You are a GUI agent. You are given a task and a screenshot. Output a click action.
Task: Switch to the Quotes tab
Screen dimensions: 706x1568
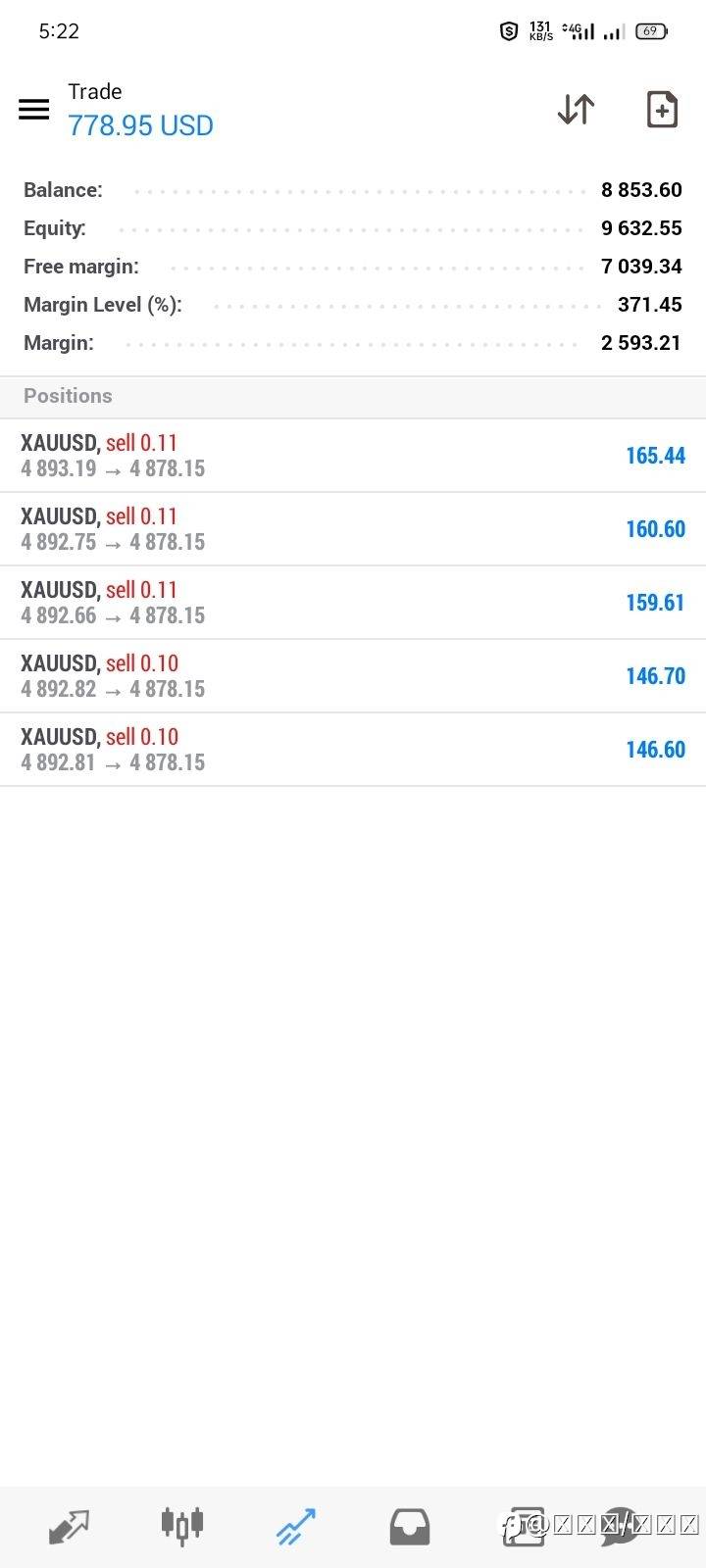[x=69, y=1526]
